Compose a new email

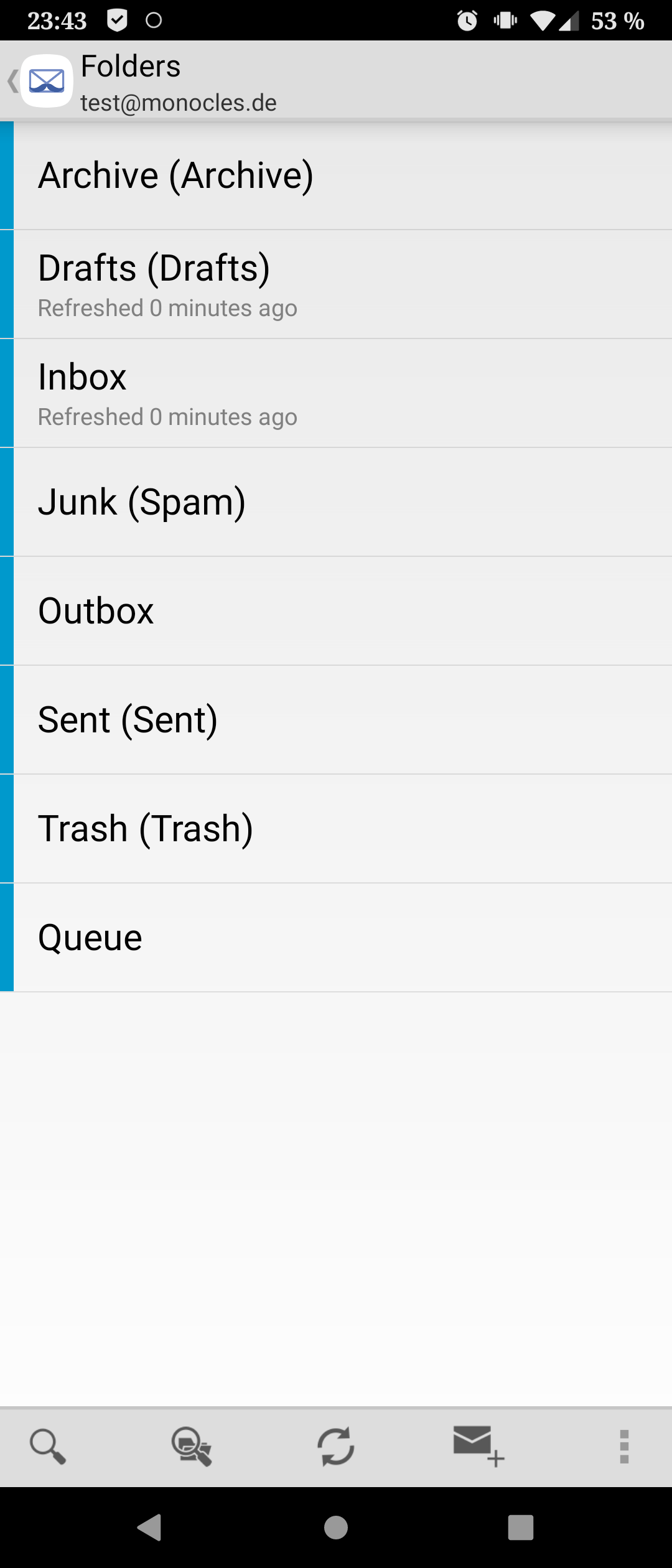click(478, 1447)
